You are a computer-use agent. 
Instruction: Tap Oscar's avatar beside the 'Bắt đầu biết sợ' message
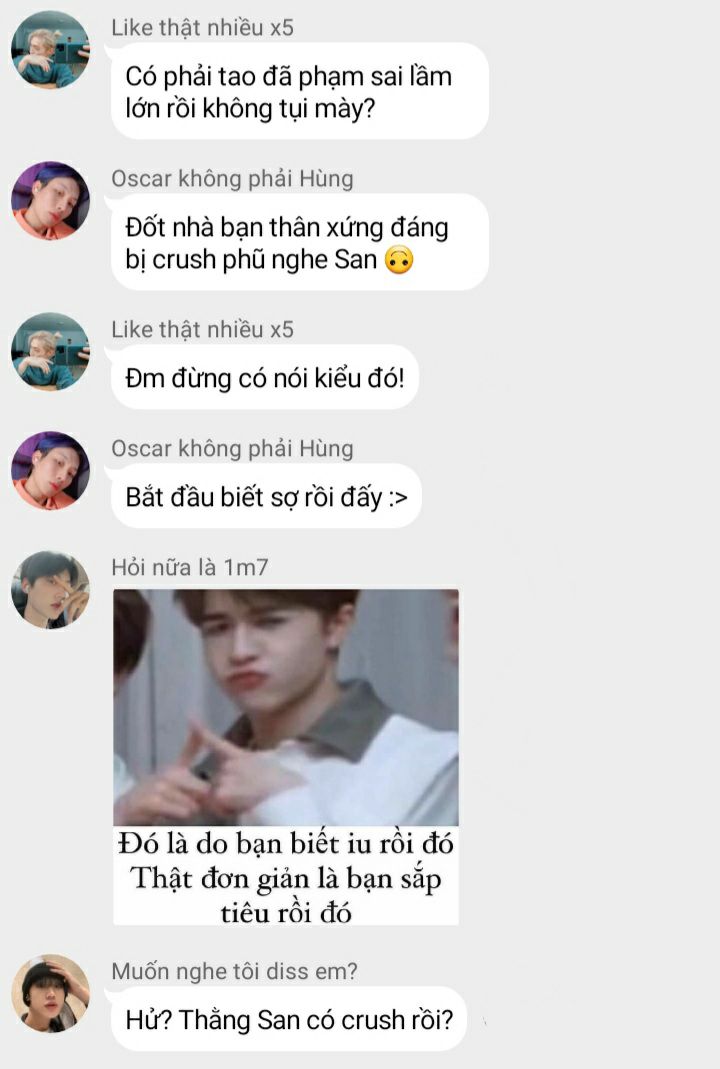(50, 471)
